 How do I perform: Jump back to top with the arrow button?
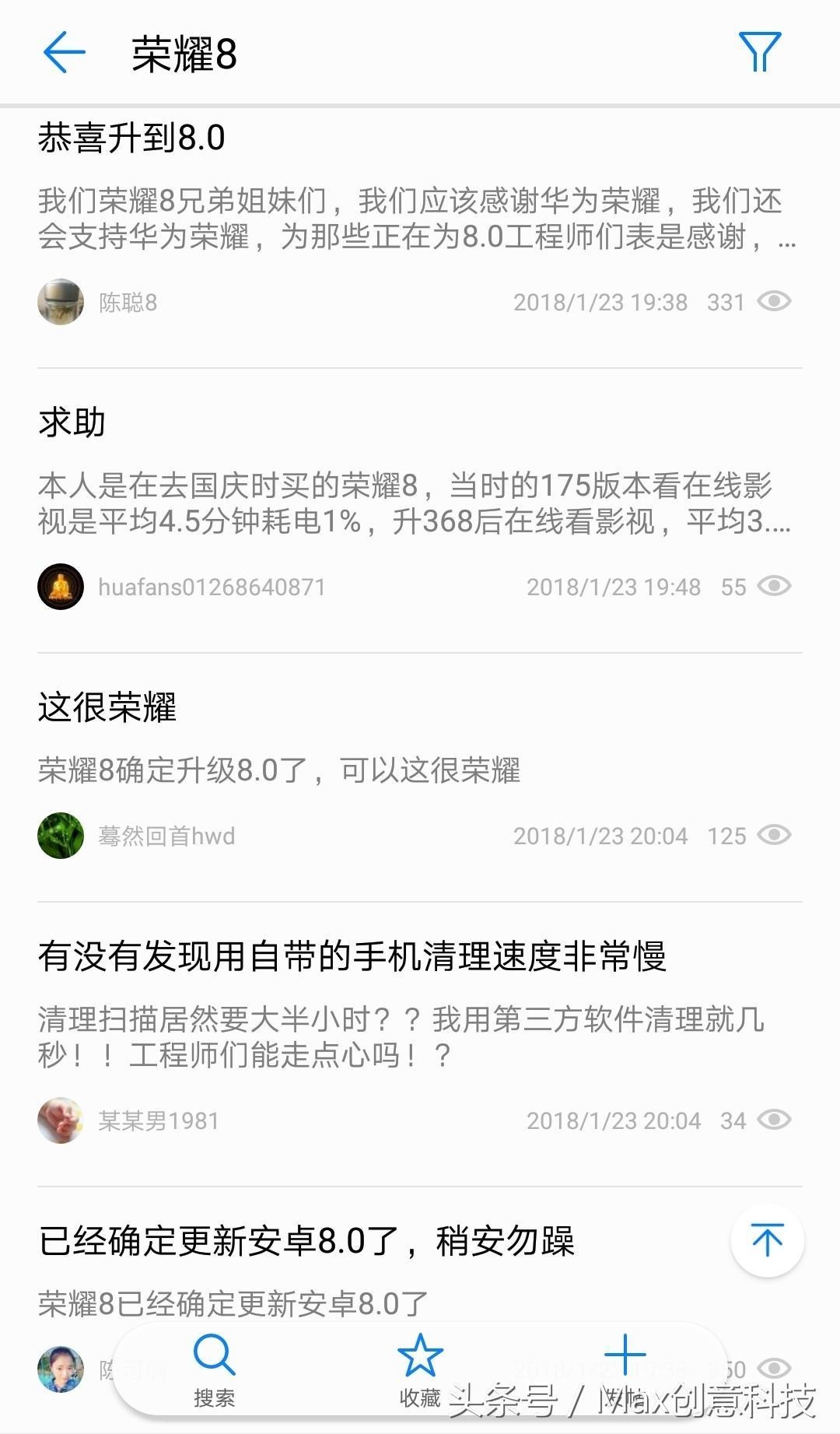767,1239
